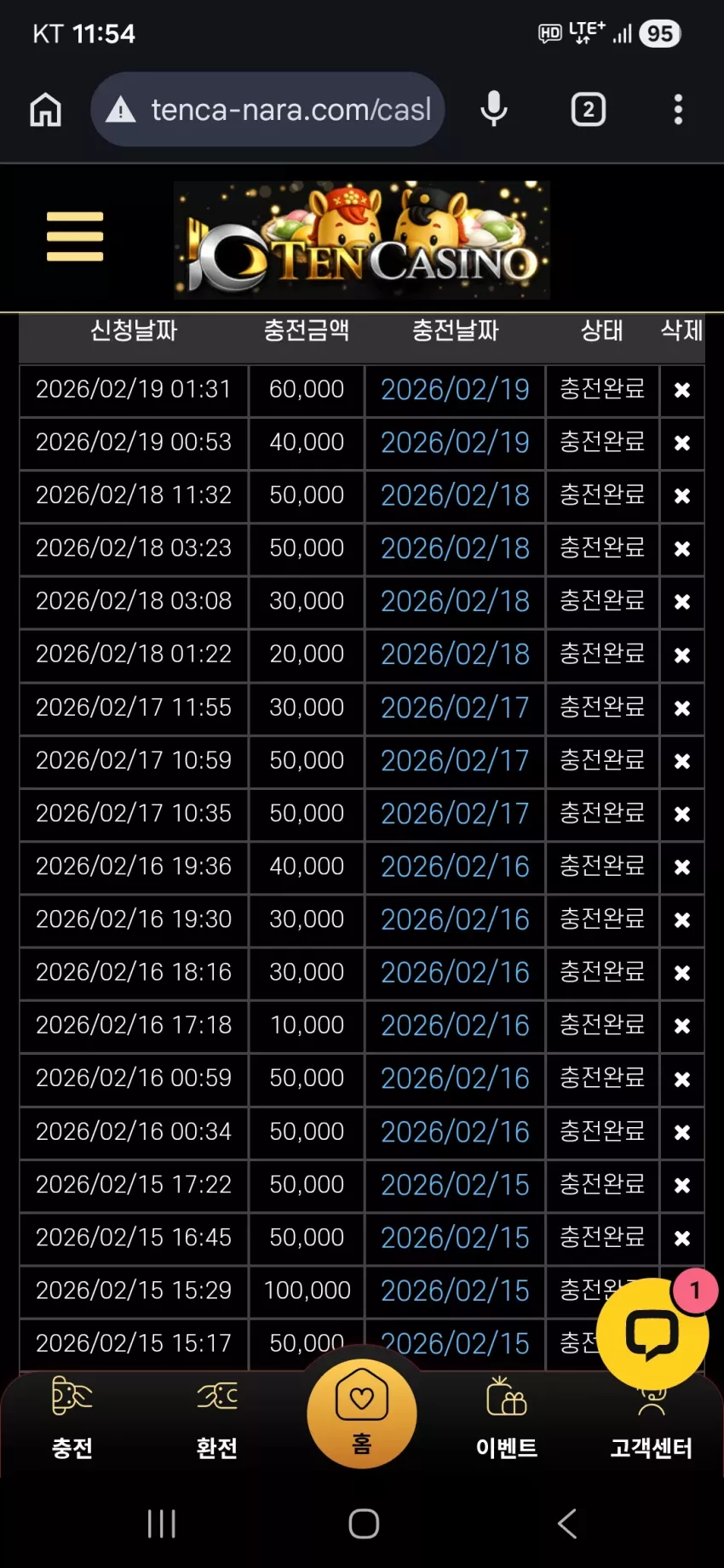Screen dimensions: 724x1568
Task: Delete the 2026/02/19 00:53 record
Action: click(682, 444)
